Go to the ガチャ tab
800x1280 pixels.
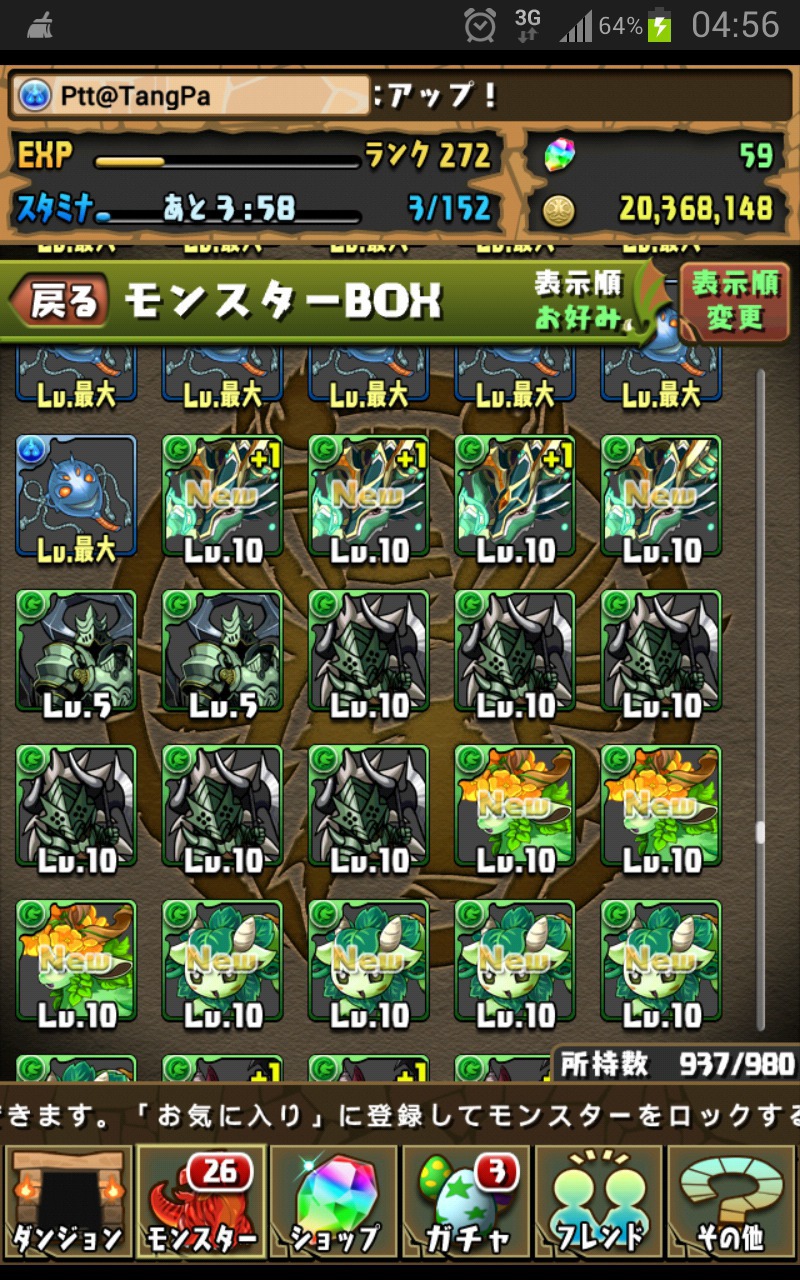[467, 1202]
